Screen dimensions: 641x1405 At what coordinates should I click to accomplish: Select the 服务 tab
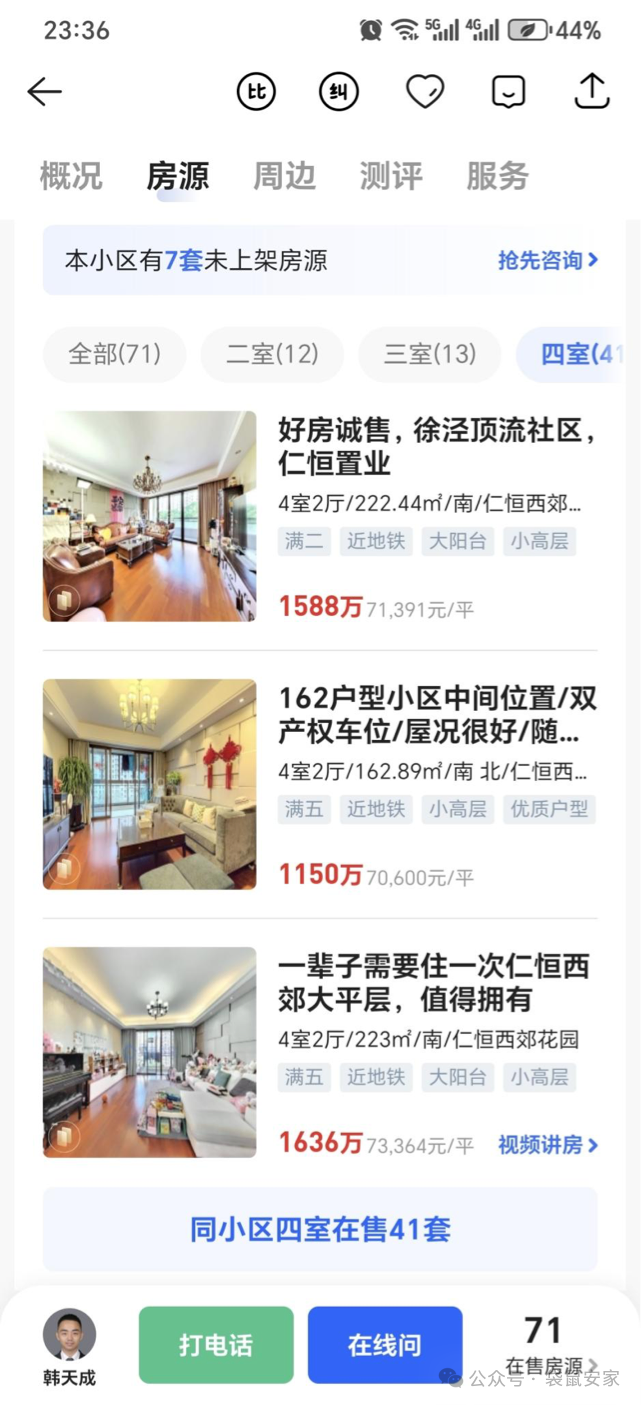(497, 177)
